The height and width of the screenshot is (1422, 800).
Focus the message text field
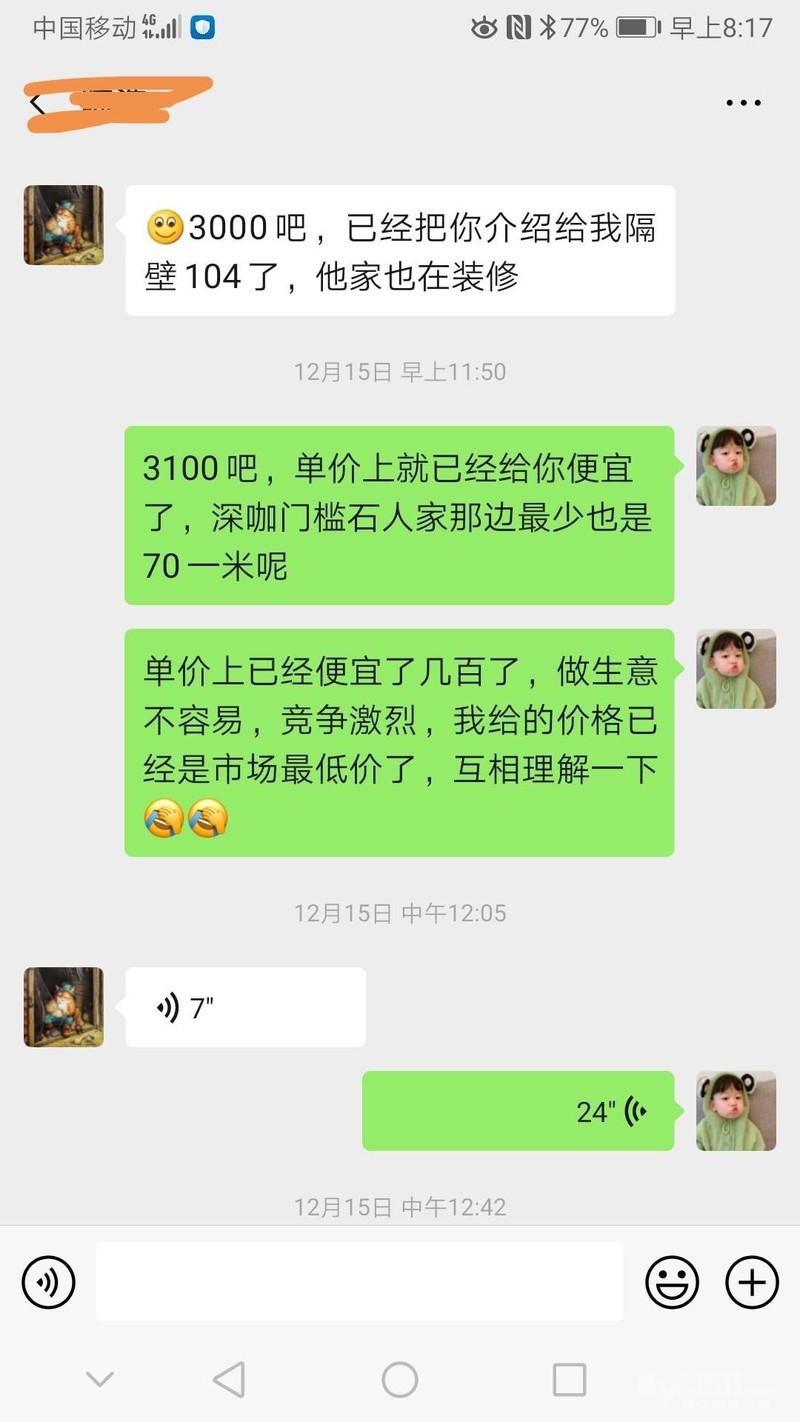pos(359,1281)
